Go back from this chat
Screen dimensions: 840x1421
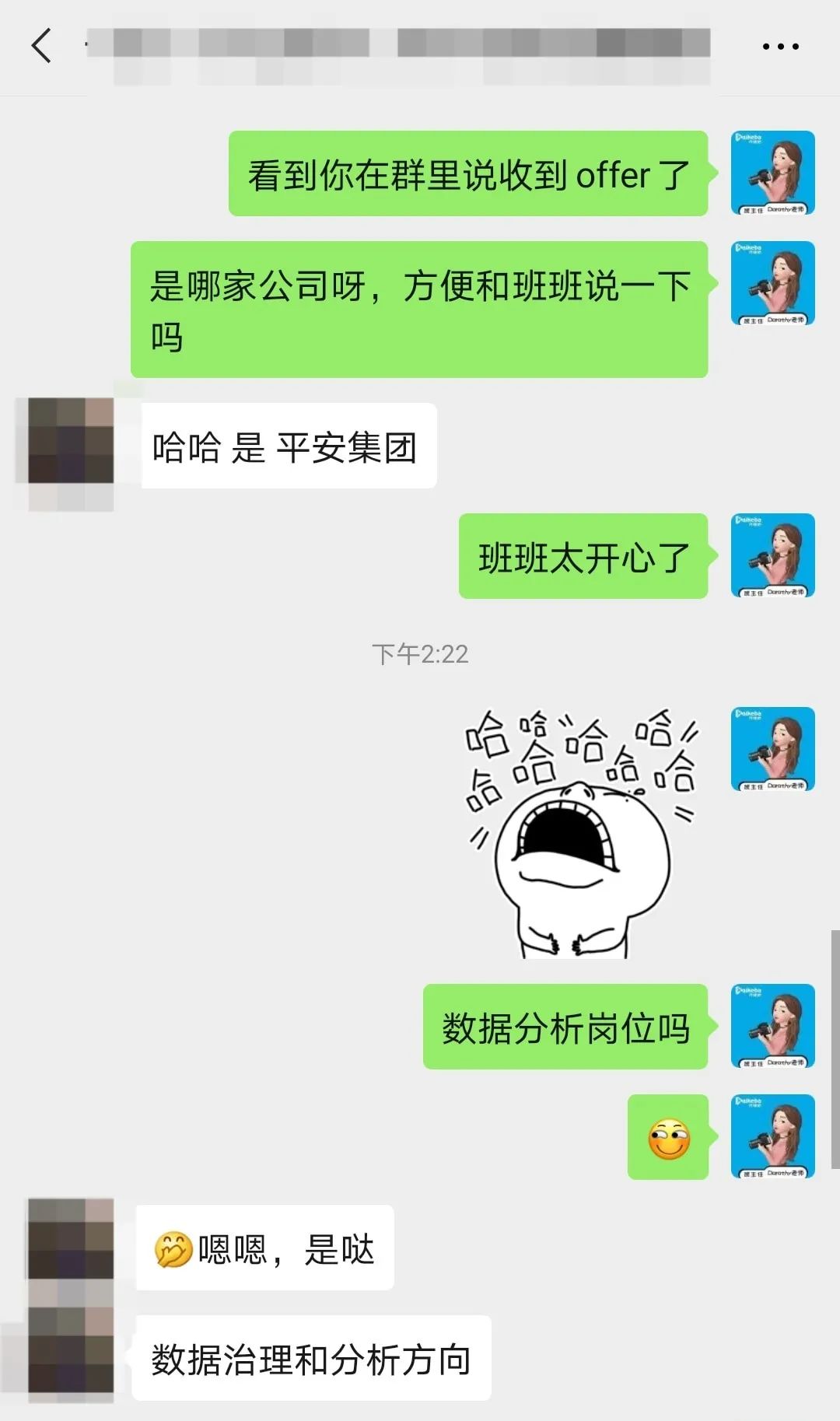(42, 45)
